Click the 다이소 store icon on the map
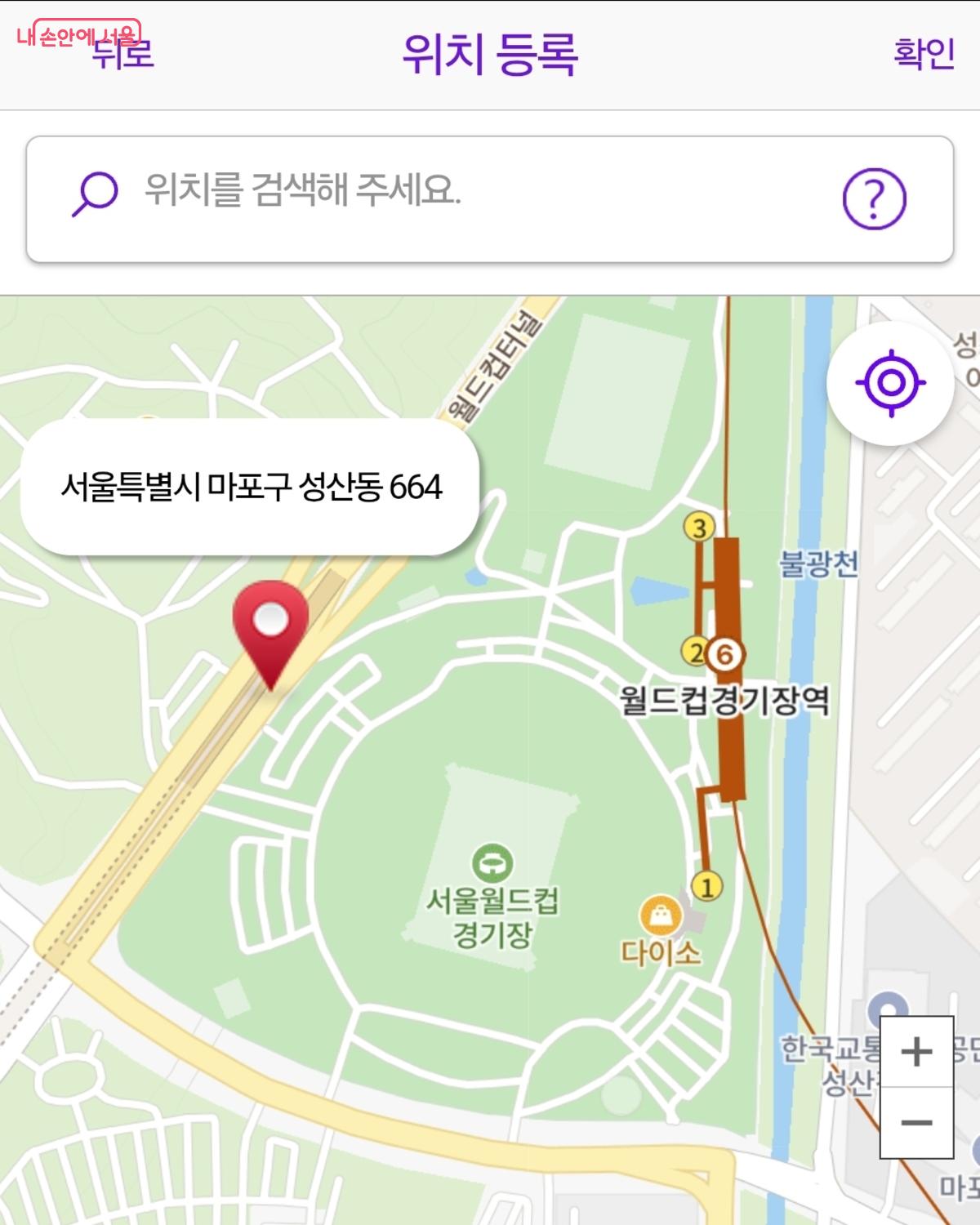 pyautogui.click(x=661, y=913)
